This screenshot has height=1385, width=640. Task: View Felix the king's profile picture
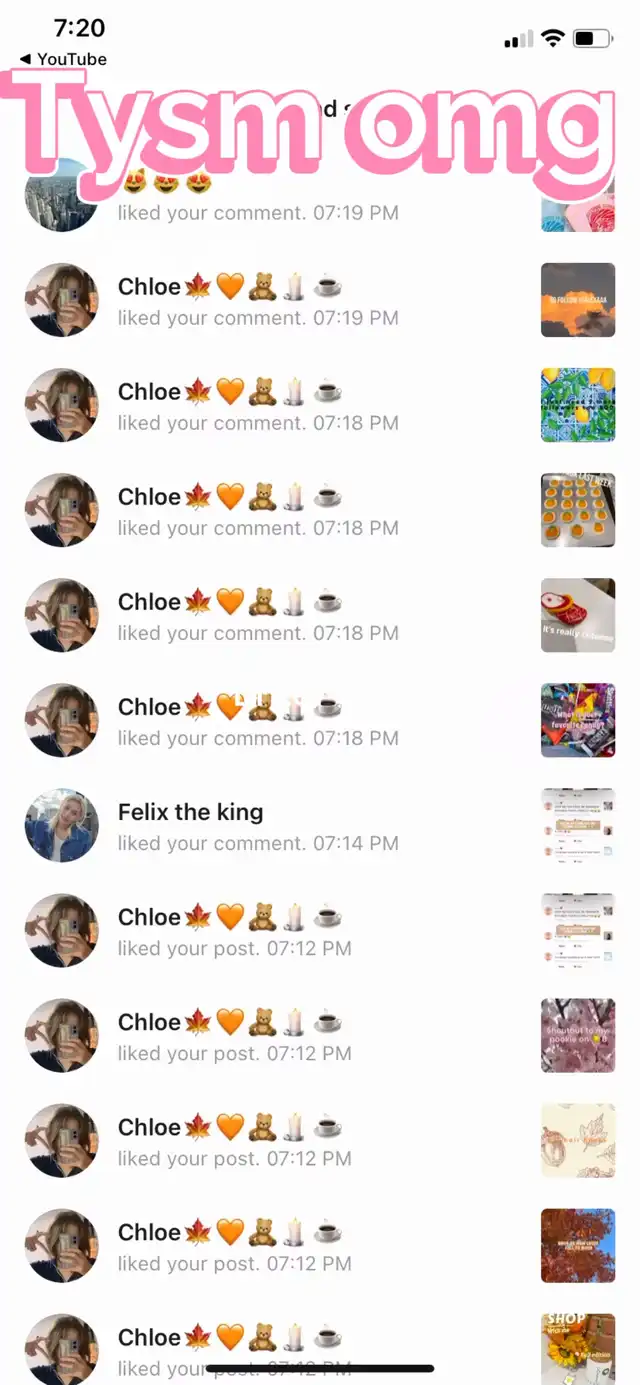tap(62, 826)
